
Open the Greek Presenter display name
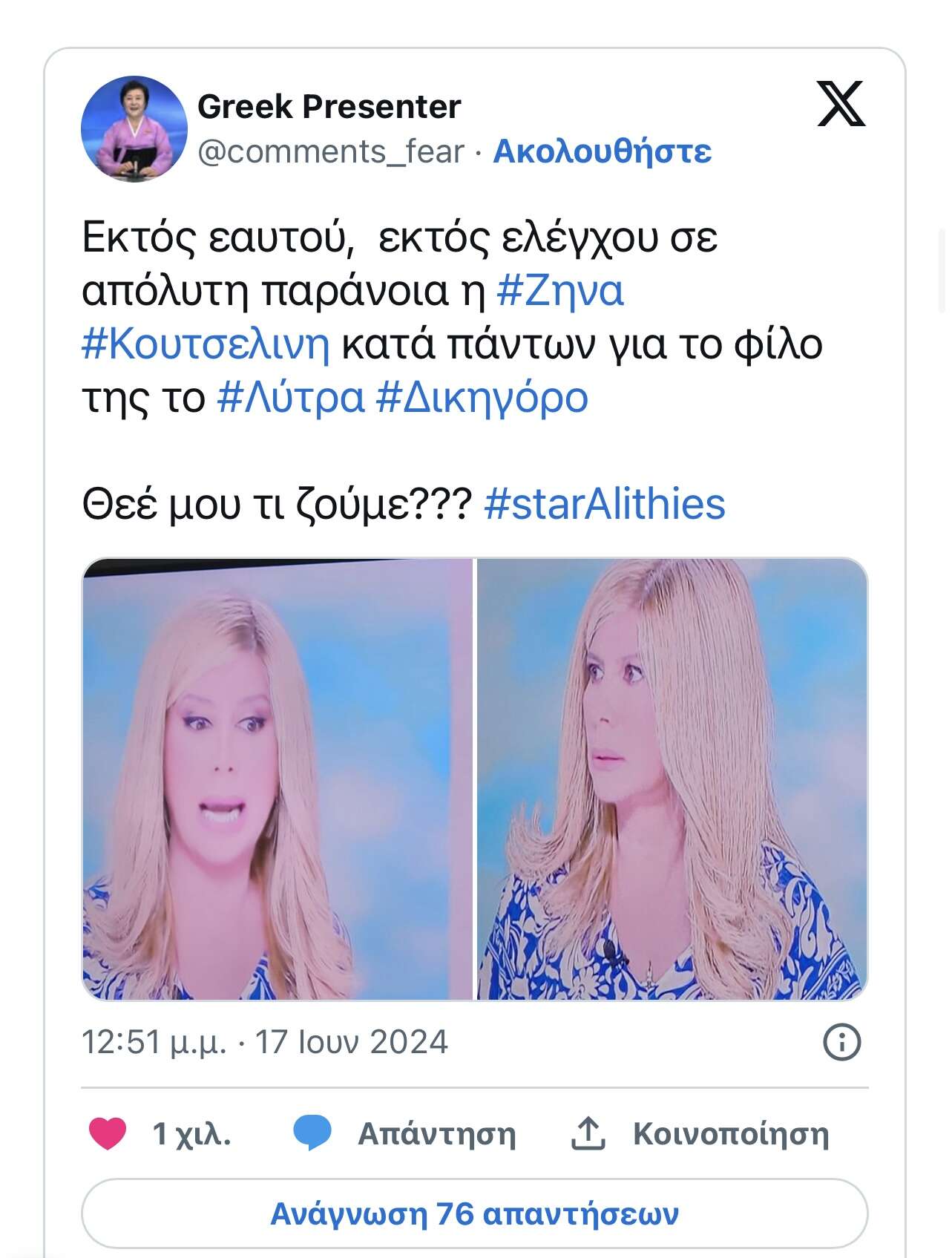click(x=329, y=107)
